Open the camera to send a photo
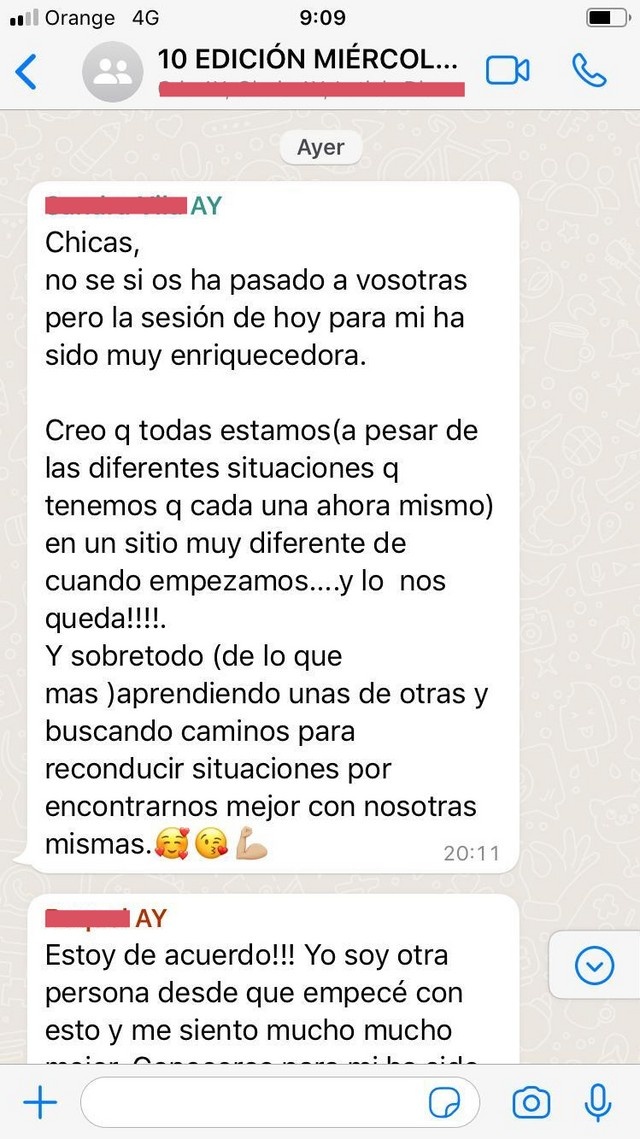Image resolution: width=640 pixels, height=1139 pixels. [x=531, y=1103]
